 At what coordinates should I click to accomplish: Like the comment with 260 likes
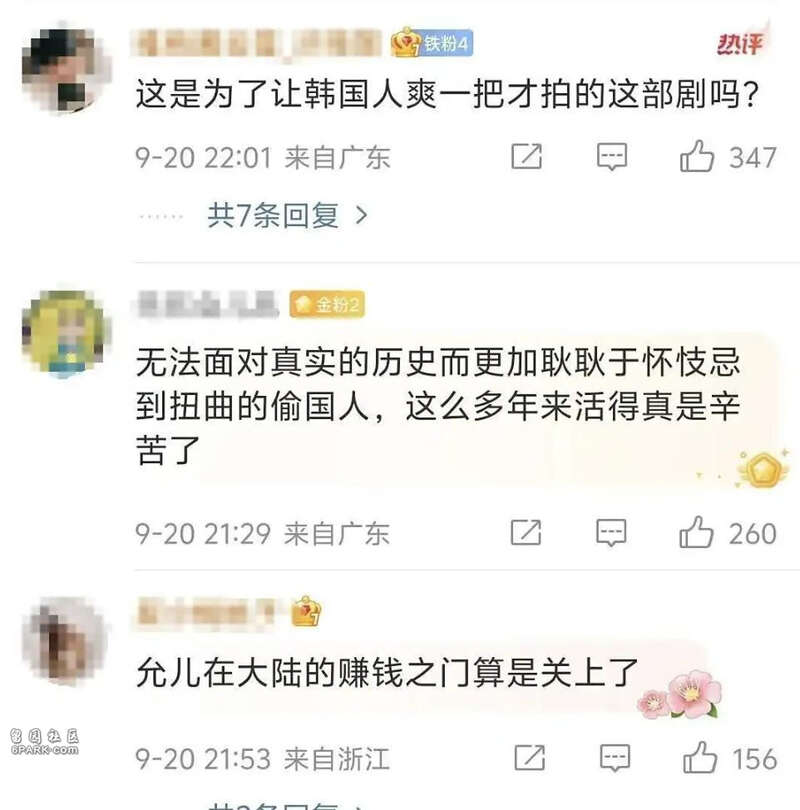point(697,533)
